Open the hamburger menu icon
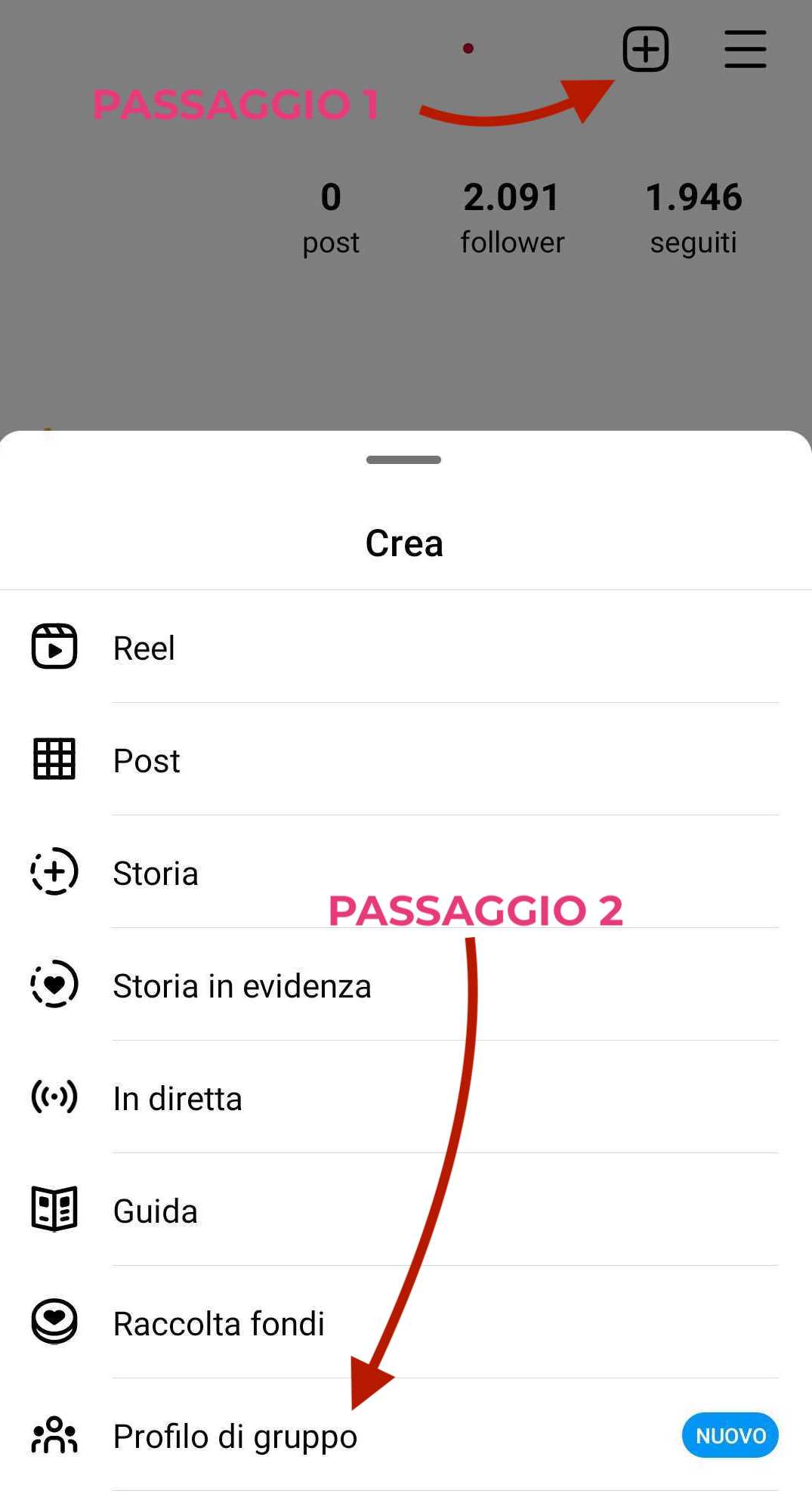The image size is (812, 1491). click(x=745, y=49)
